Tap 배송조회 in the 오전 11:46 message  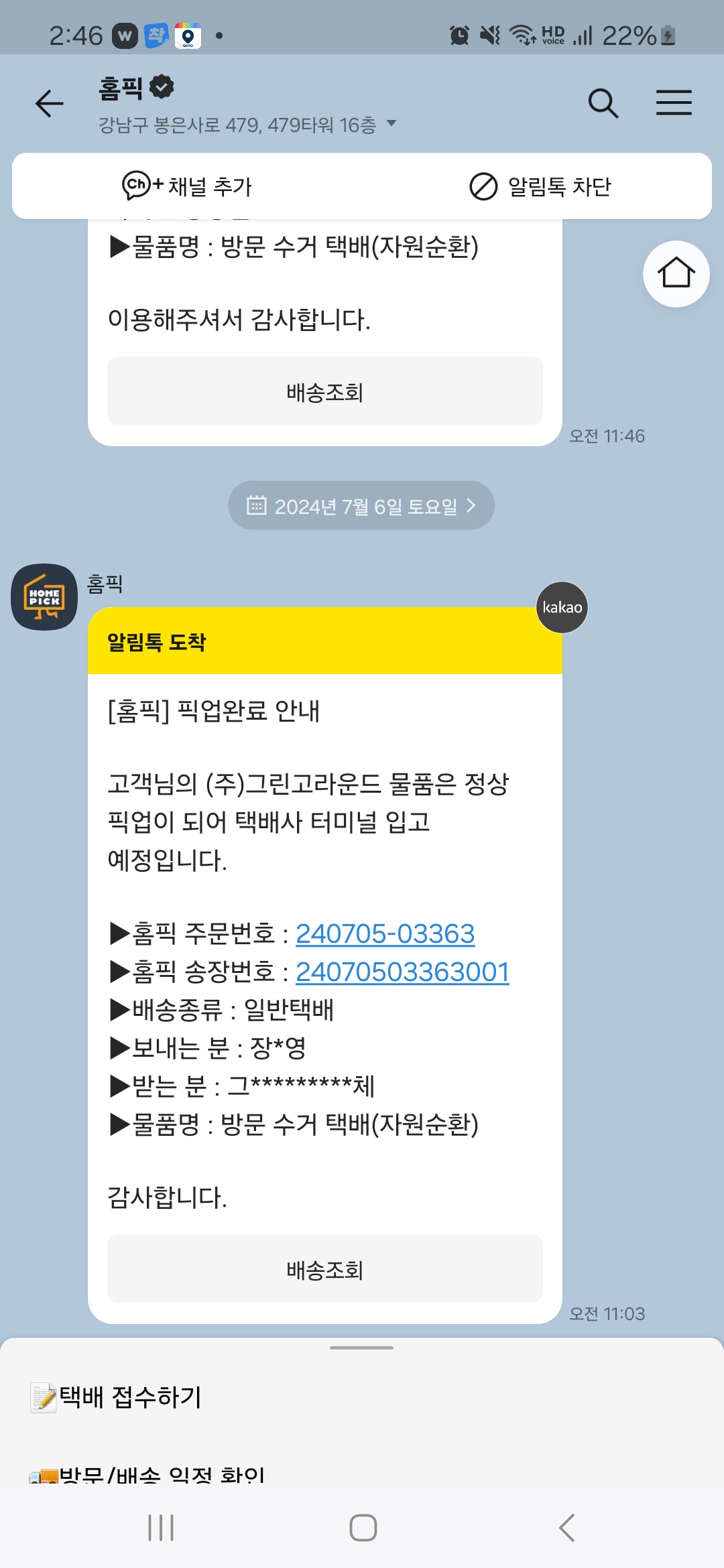click(325, 391)
